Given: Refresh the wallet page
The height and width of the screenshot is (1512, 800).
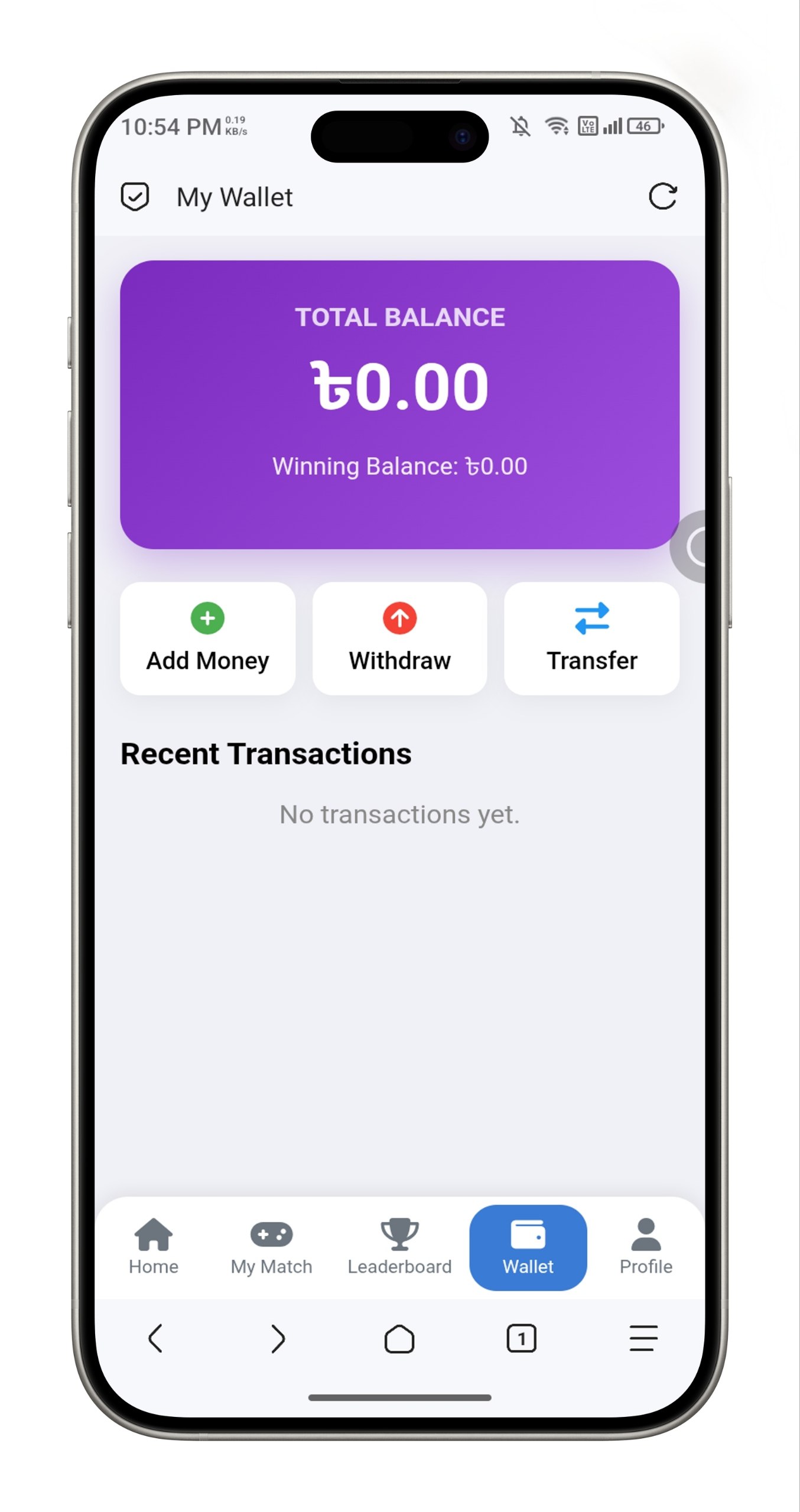Looking at the screenshot, I should [x=662, y=197].
